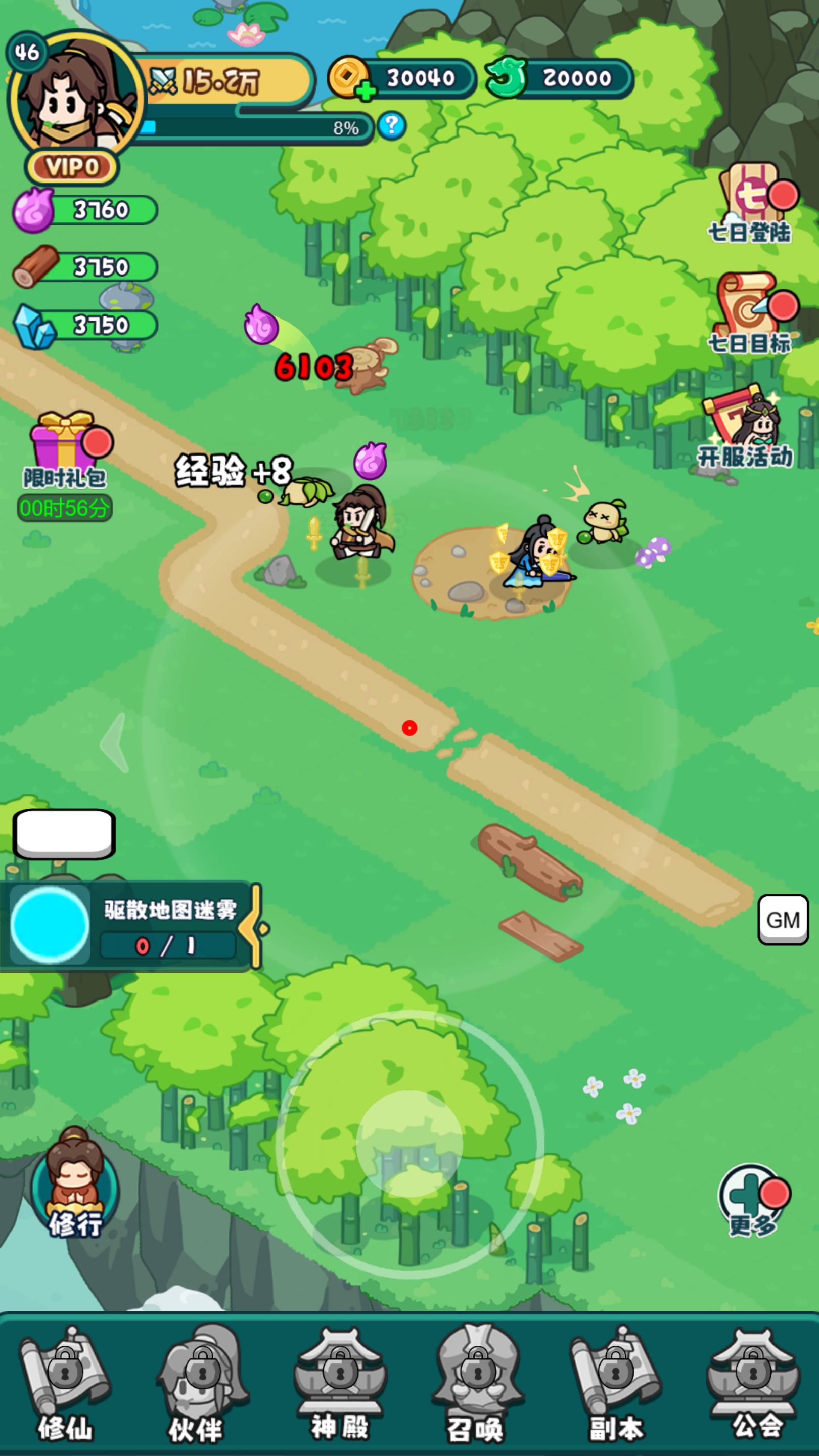The image size is (819, 1456).
Task: Open 七日目标 seven-day goals
Action: pyautogui.click(x=751, y=313)
